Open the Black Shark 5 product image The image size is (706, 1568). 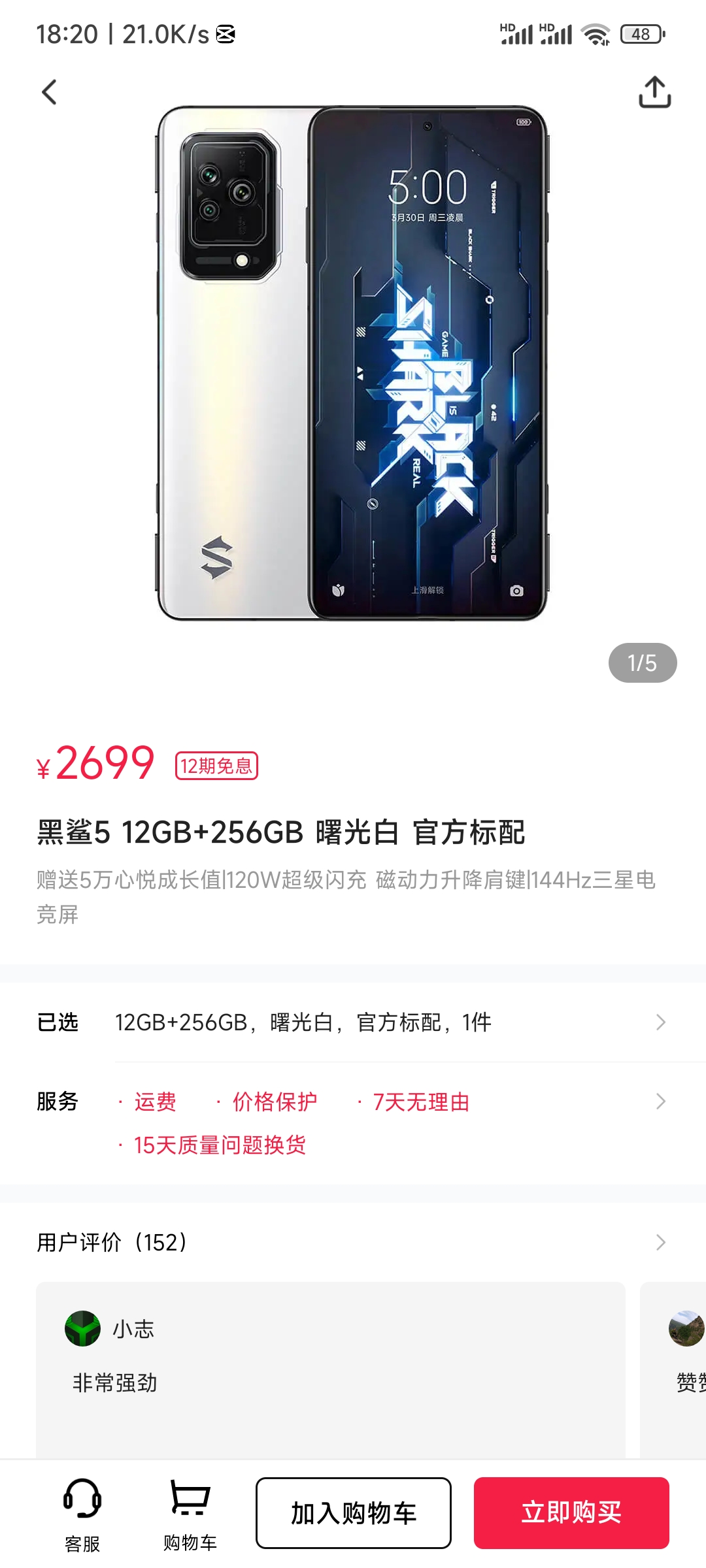[x=353, y=363]
